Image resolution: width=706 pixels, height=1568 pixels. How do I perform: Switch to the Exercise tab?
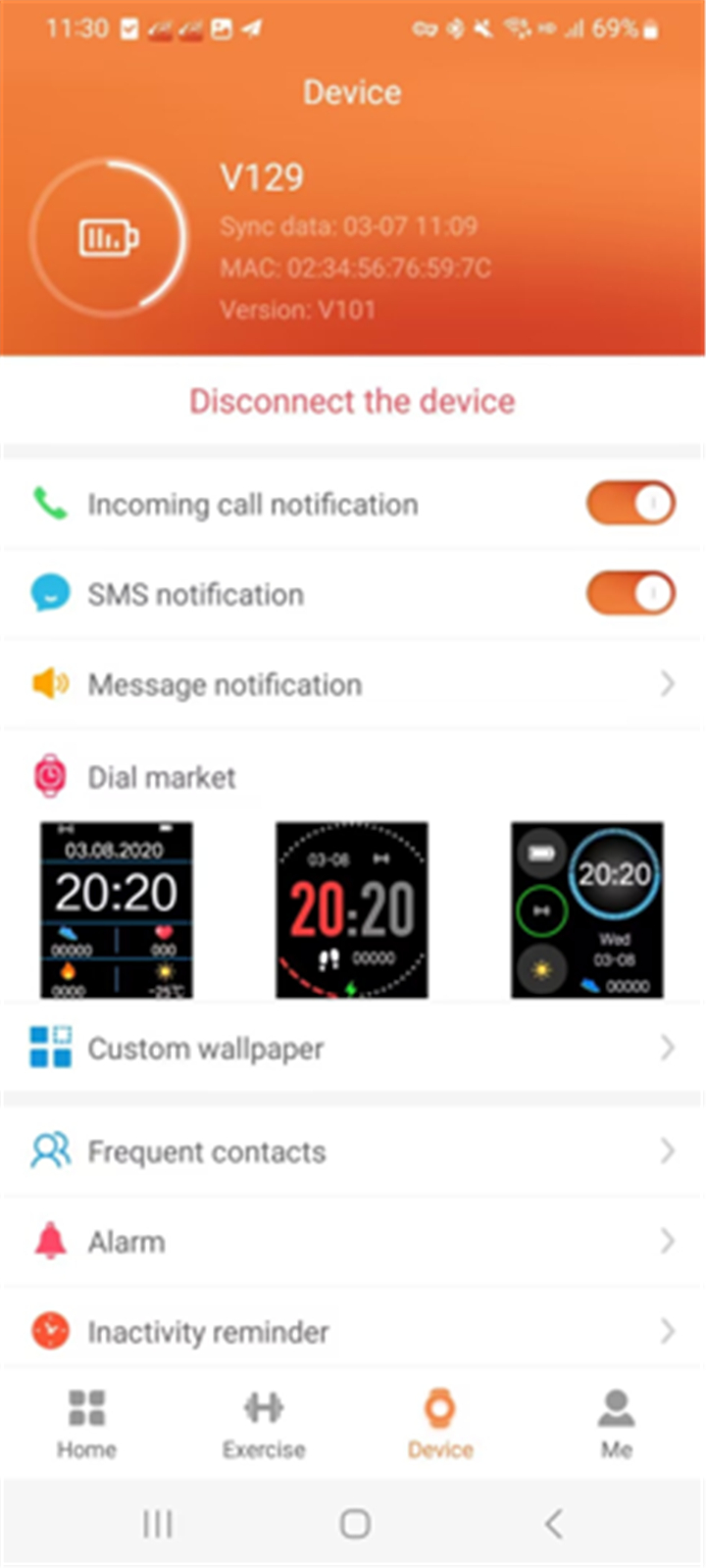point(264,1425)
